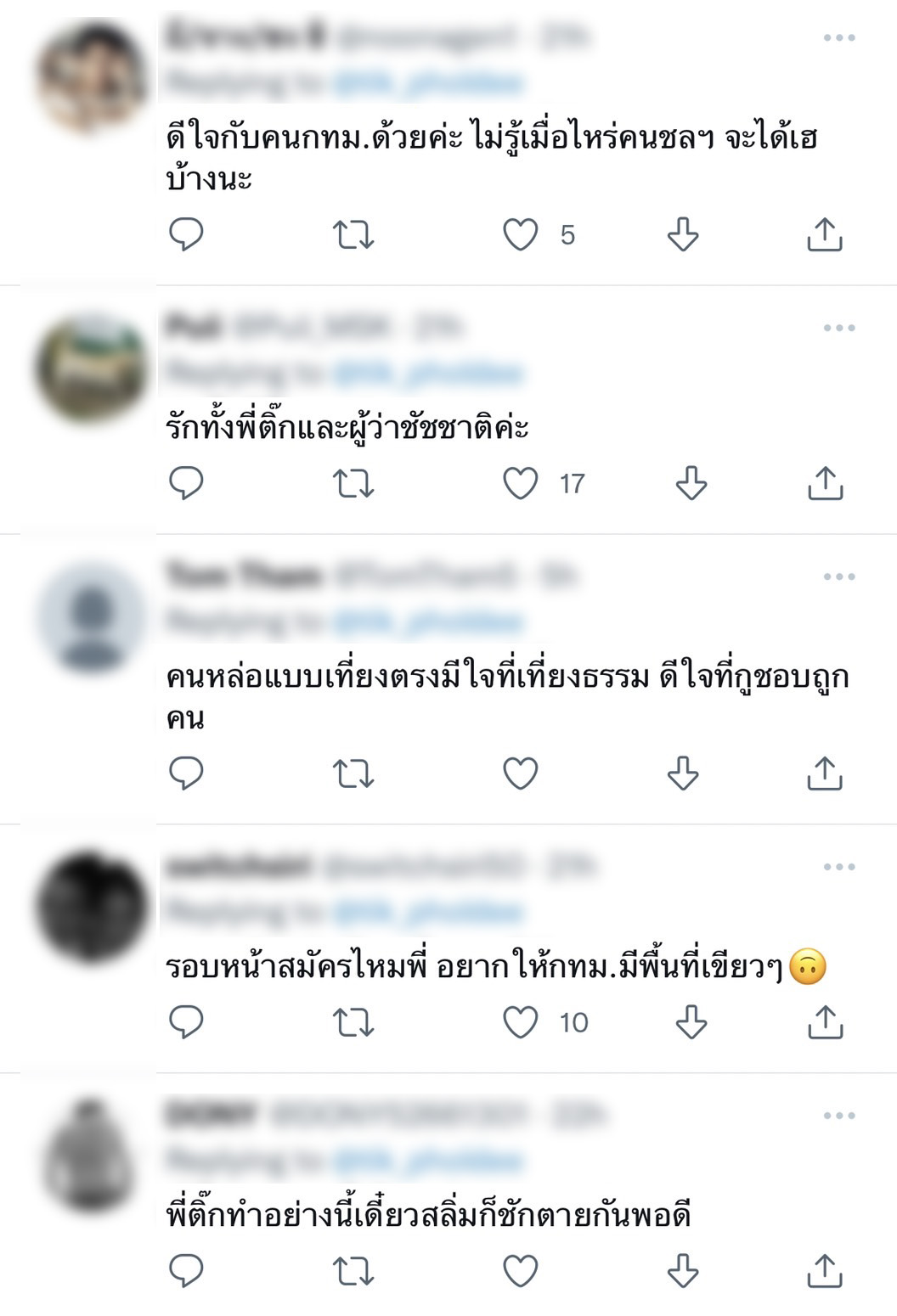Like the reply starting พี่ติ๊กทำอย่างนี้

[x=520, y=1271]
